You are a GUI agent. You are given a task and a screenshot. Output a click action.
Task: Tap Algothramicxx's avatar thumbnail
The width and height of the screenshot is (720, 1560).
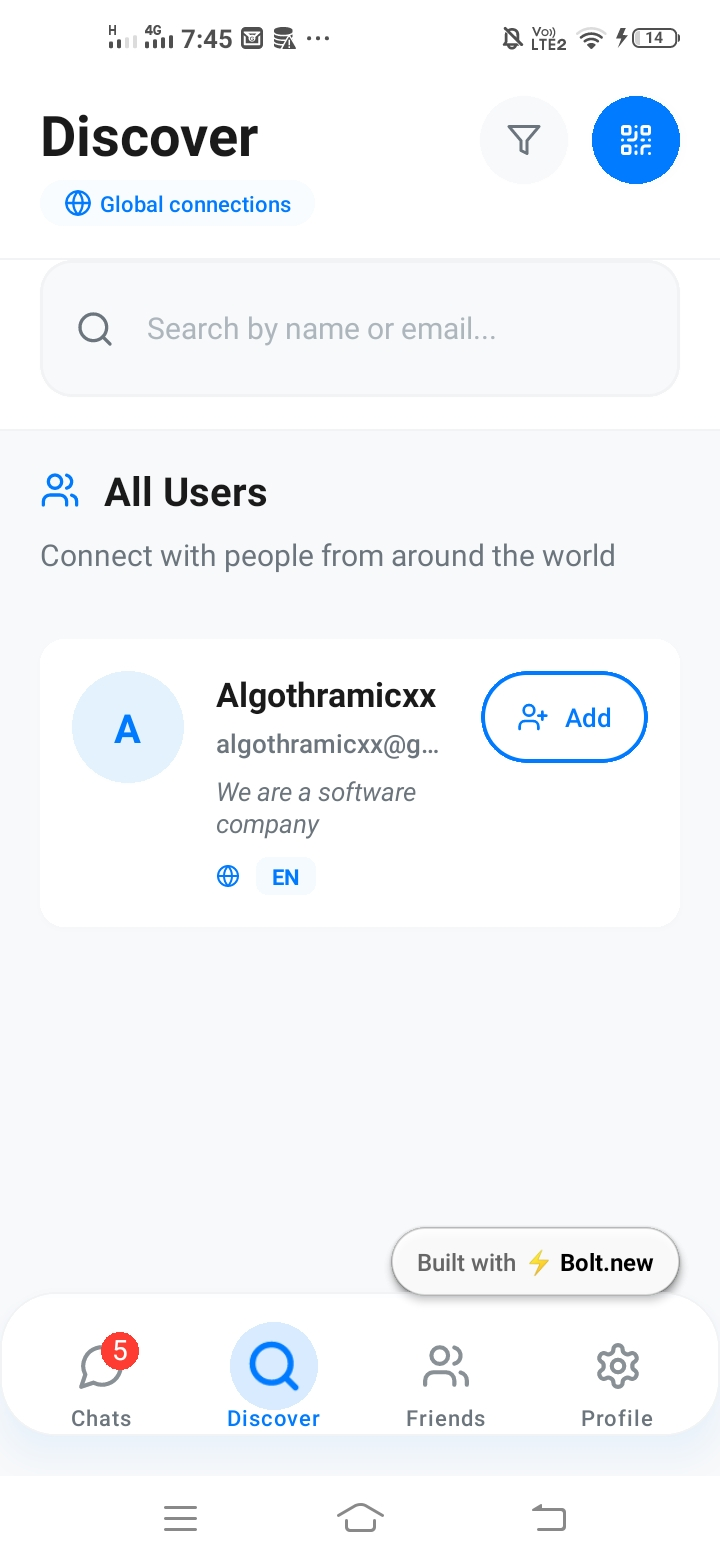pyautogui.click(x=128, y=727)
